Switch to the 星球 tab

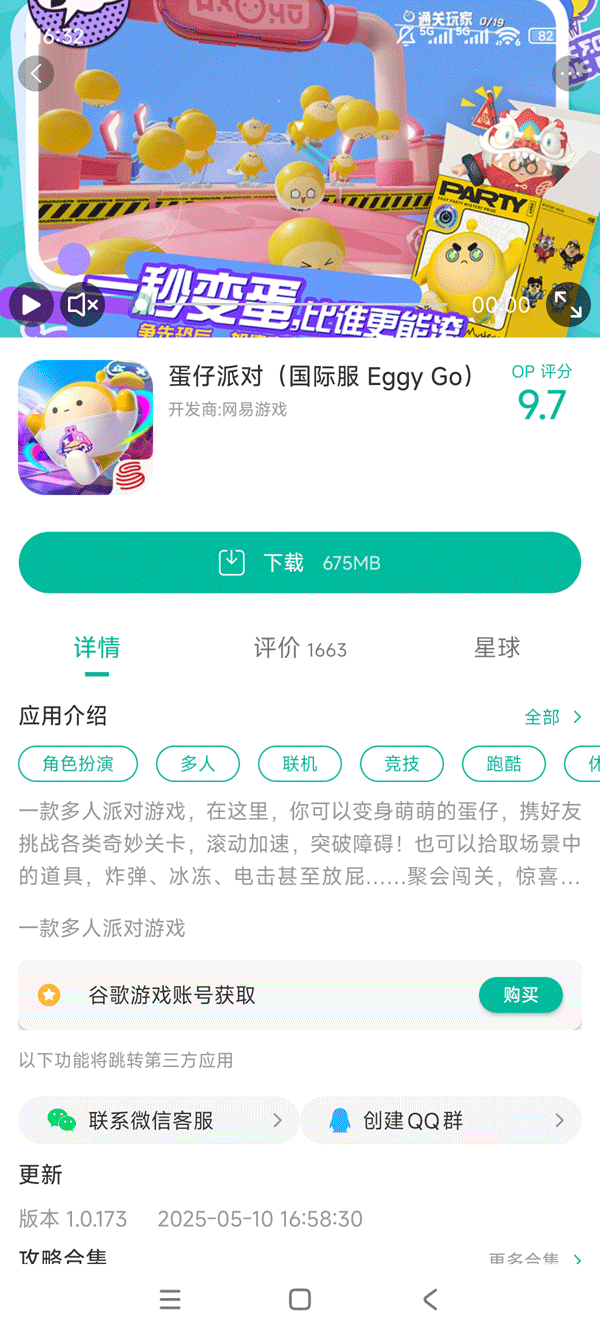pyautogui.click(x=497, y=648)
